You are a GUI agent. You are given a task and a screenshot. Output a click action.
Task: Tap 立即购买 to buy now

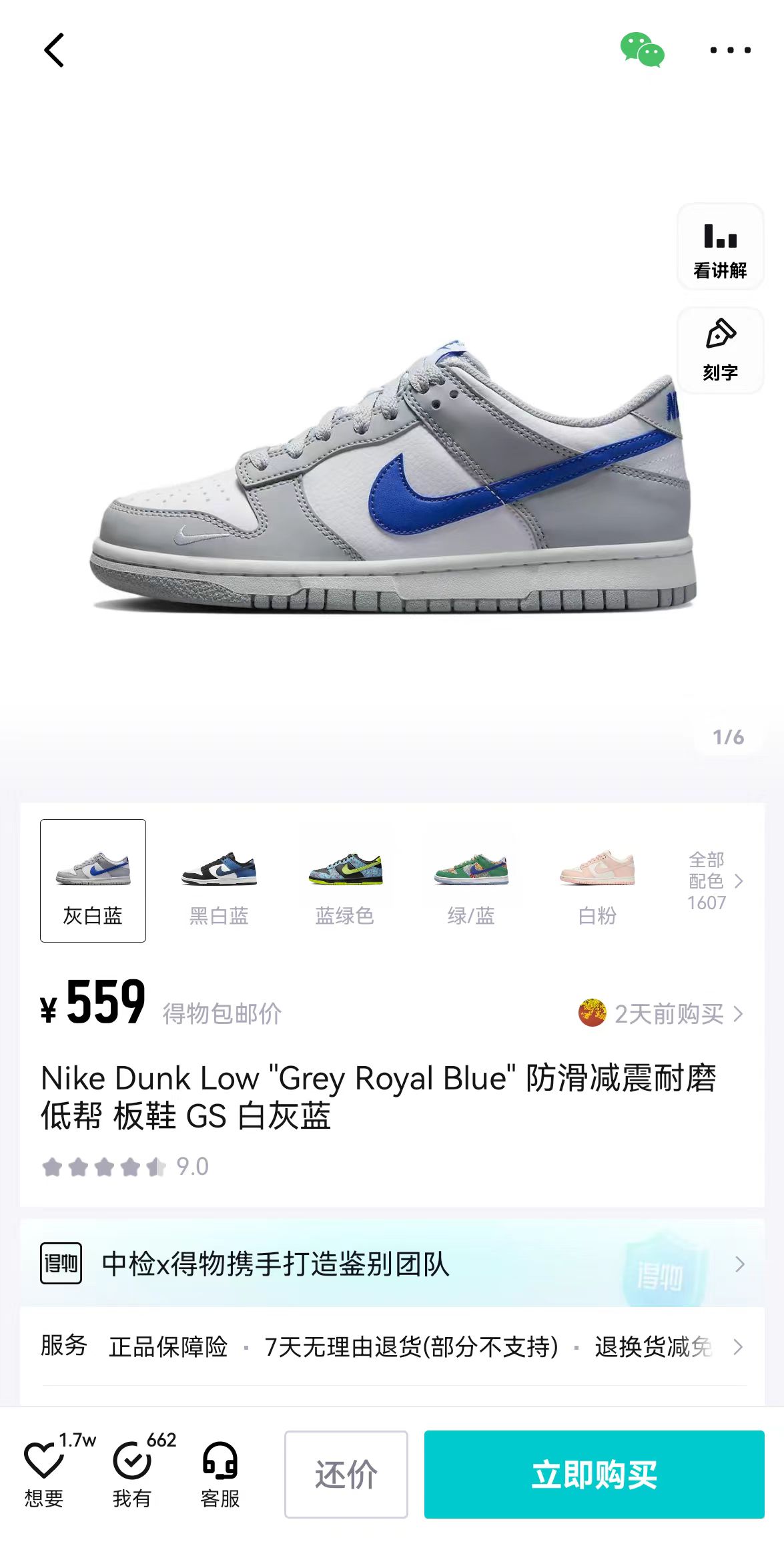click(595, 1474)
